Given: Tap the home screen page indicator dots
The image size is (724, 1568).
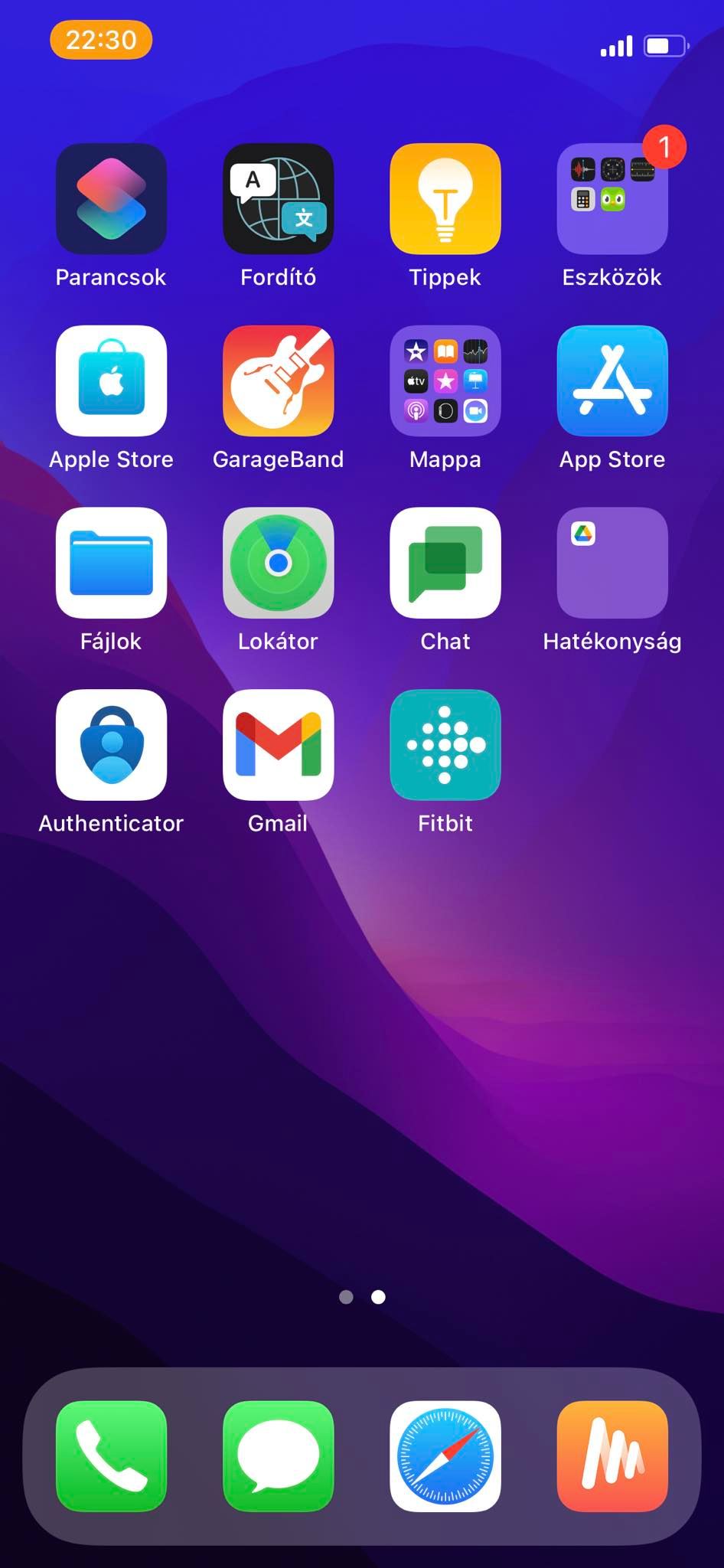Looking at the screenshot, I should 362,1297.
